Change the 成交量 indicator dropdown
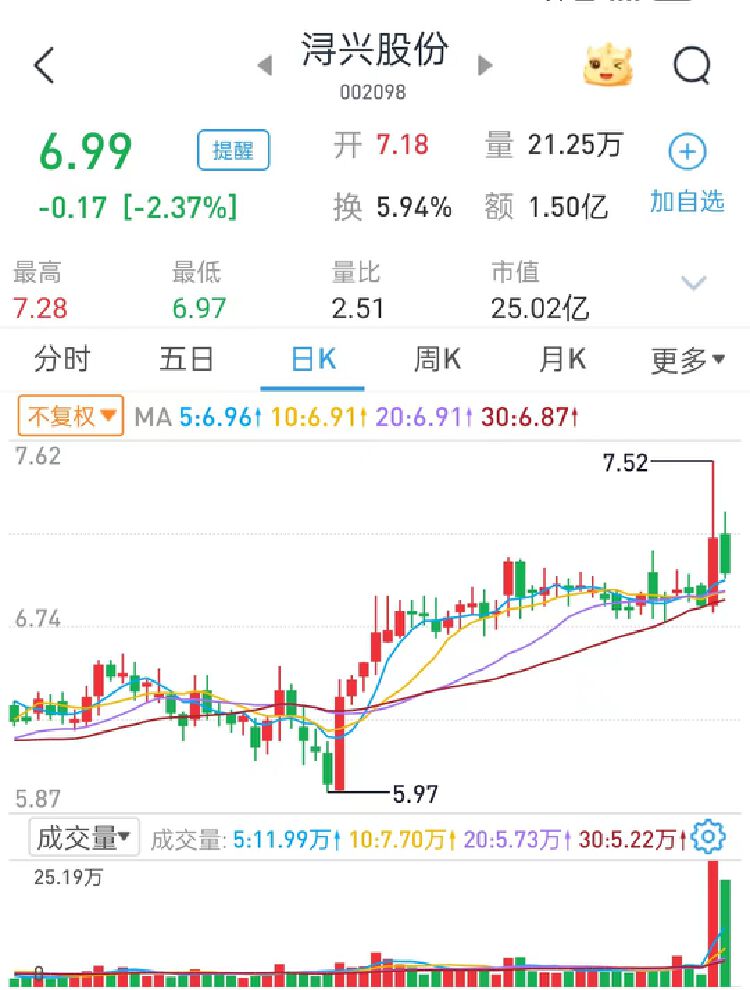 [x=84, y=838]
